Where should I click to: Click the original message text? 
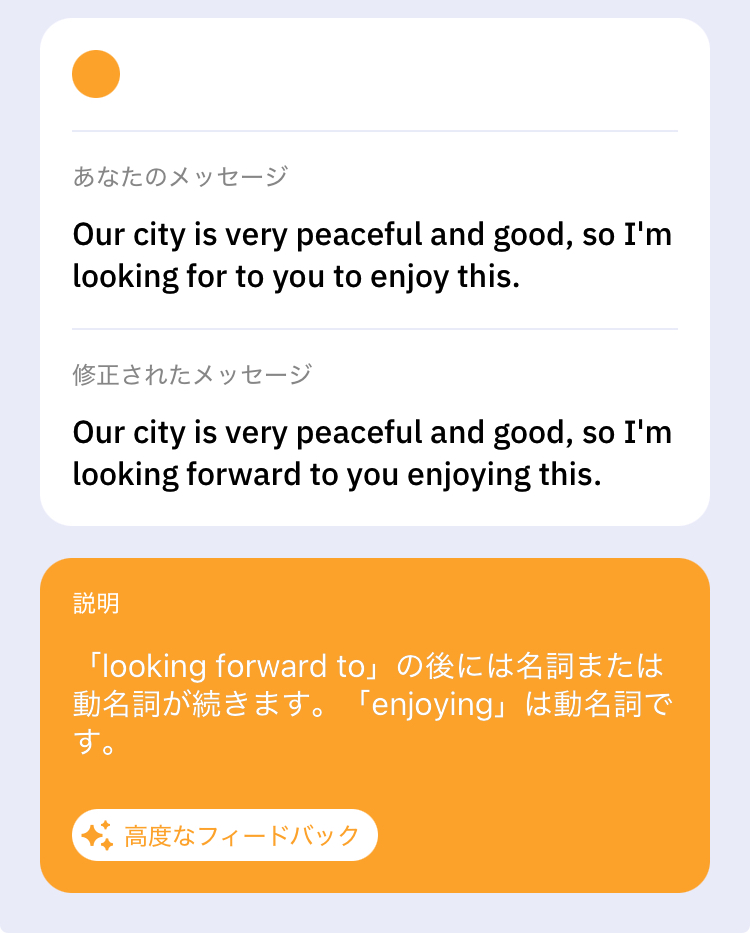click(370, 255)
